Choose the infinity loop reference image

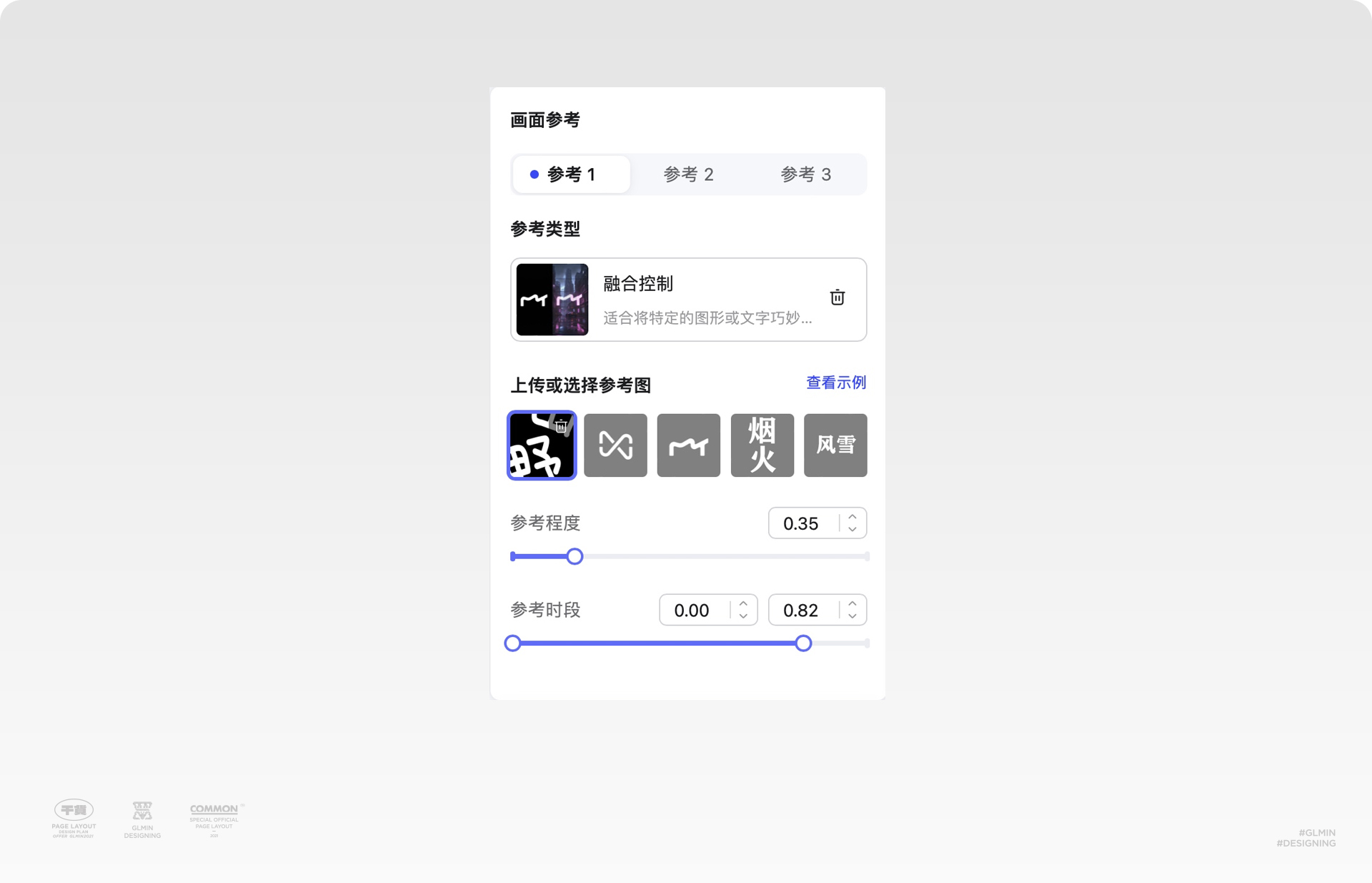click(x=615, y=445)
